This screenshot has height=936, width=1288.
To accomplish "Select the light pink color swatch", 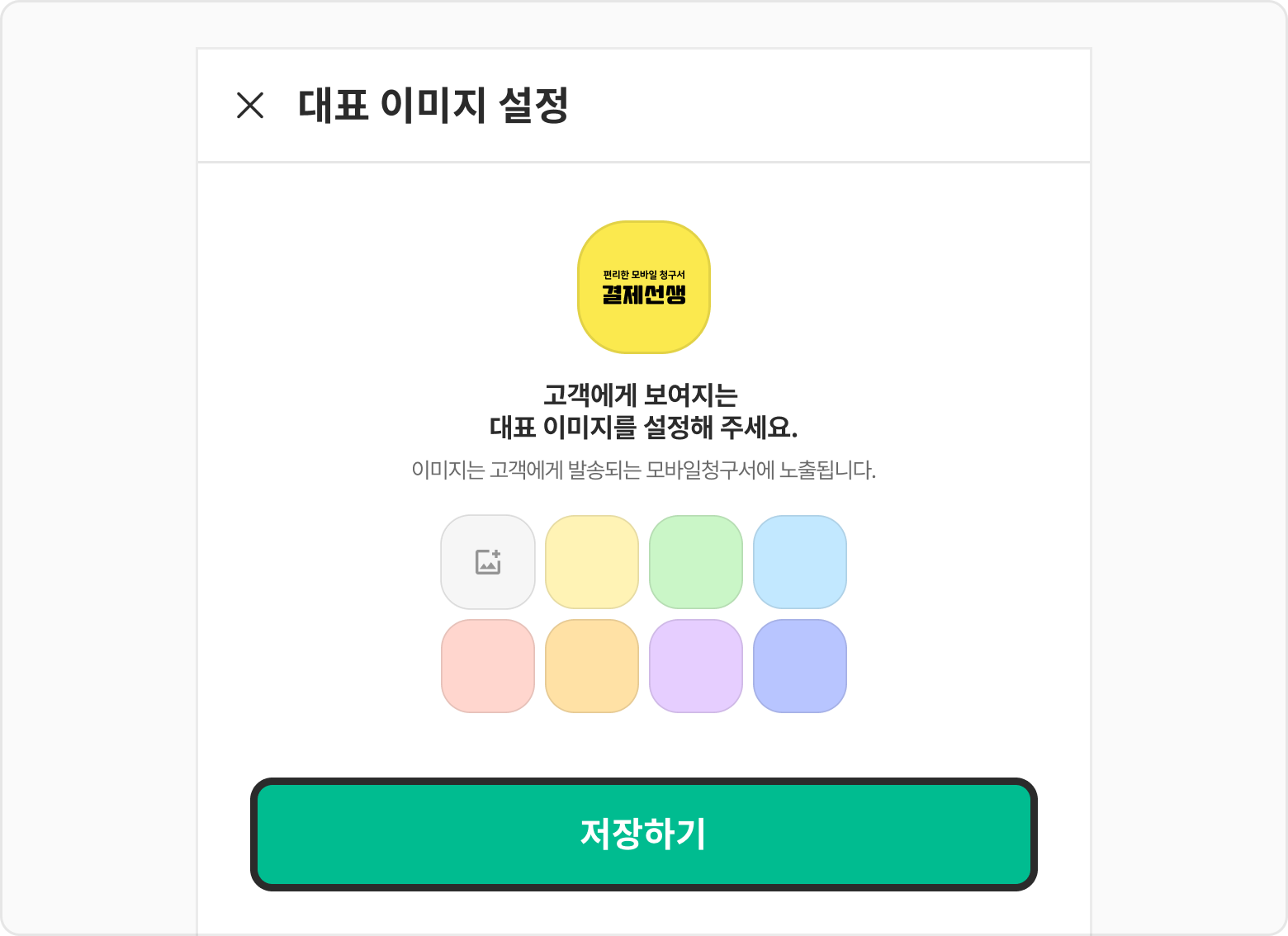I will tap(488, 666).
